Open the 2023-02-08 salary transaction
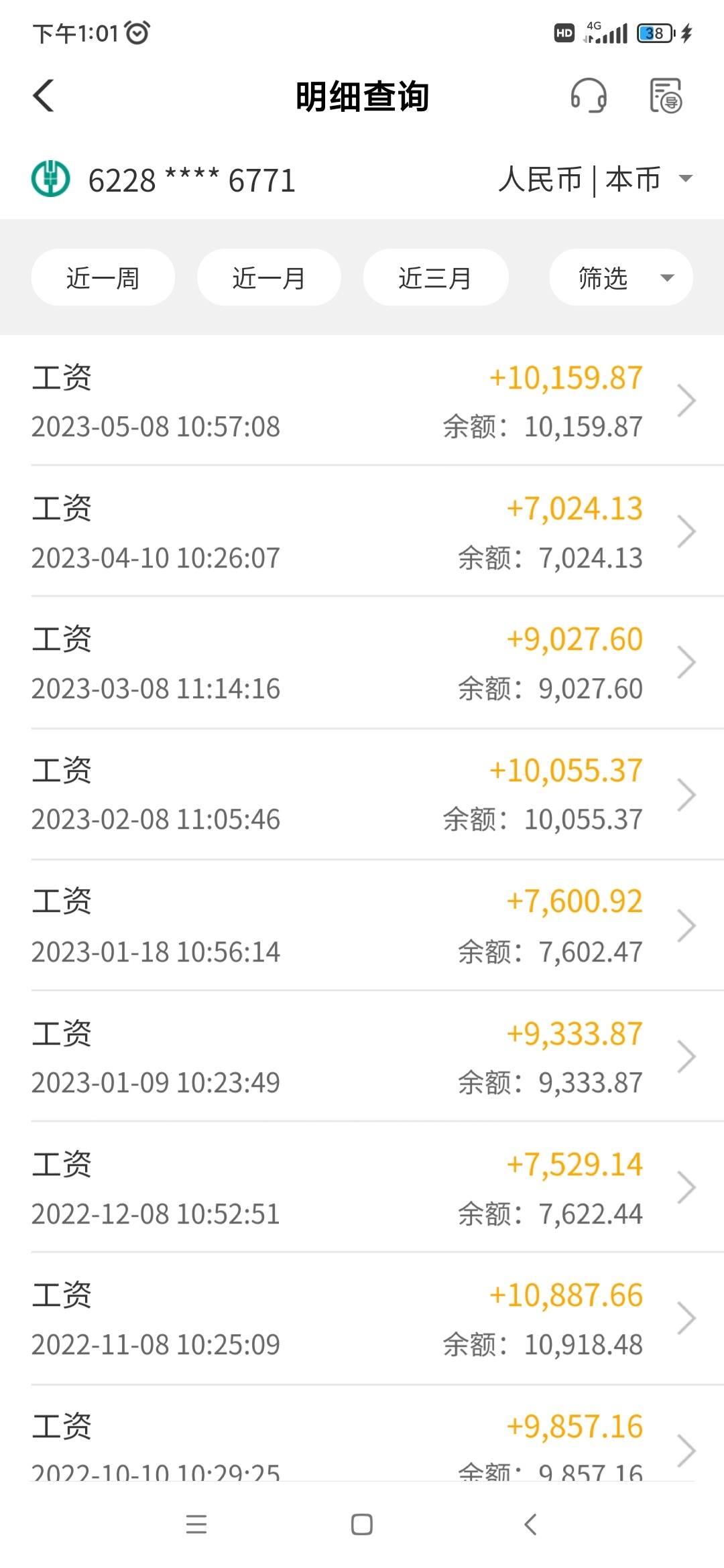Viewport: 724px width, 1568px height. tap(362, 794)
